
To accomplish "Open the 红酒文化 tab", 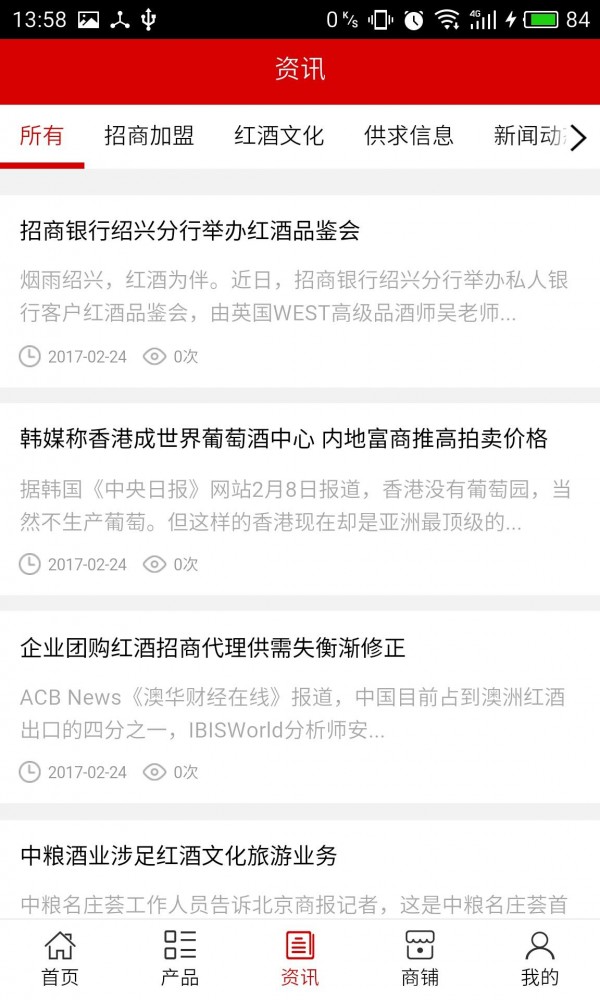I will 279,136.
